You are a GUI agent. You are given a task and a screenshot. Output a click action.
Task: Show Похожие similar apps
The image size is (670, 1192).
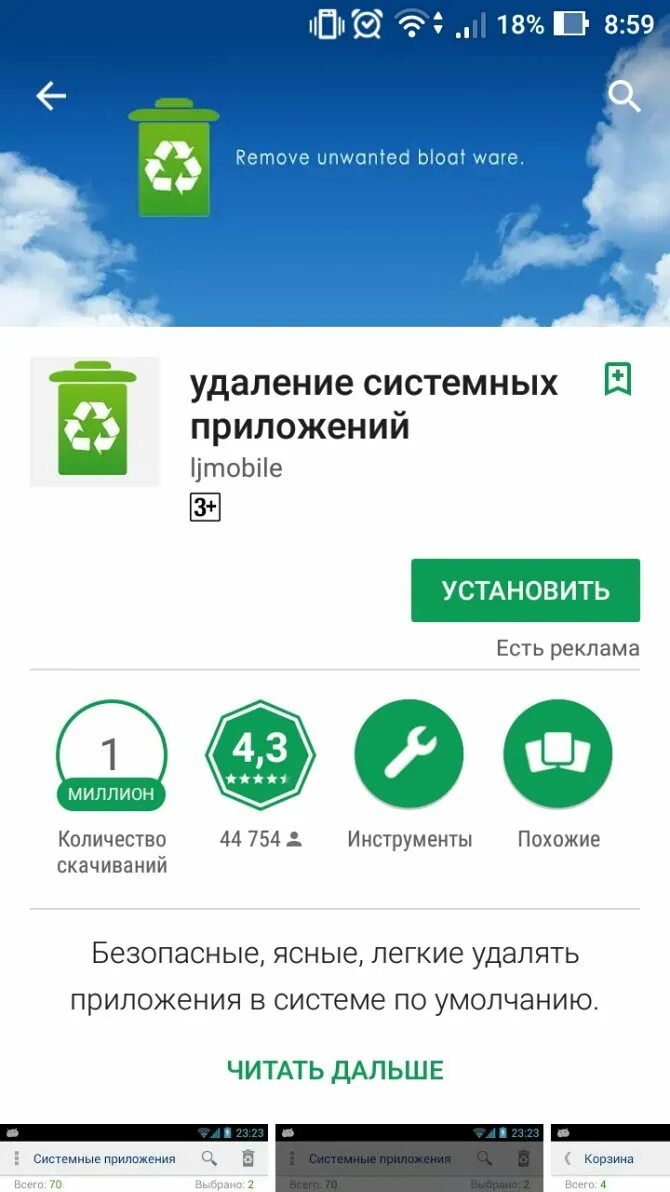[558, 755]
